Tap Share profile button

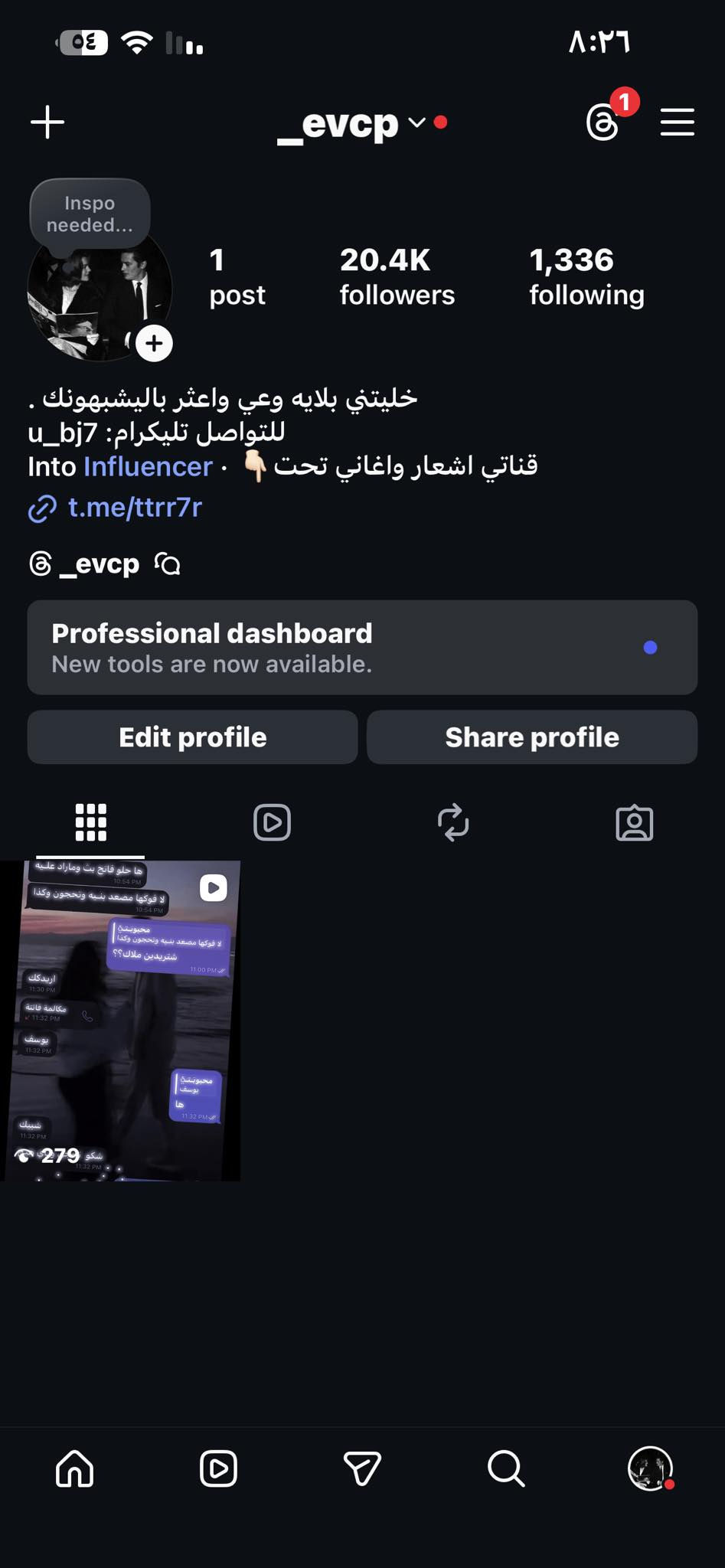(532, 737)
